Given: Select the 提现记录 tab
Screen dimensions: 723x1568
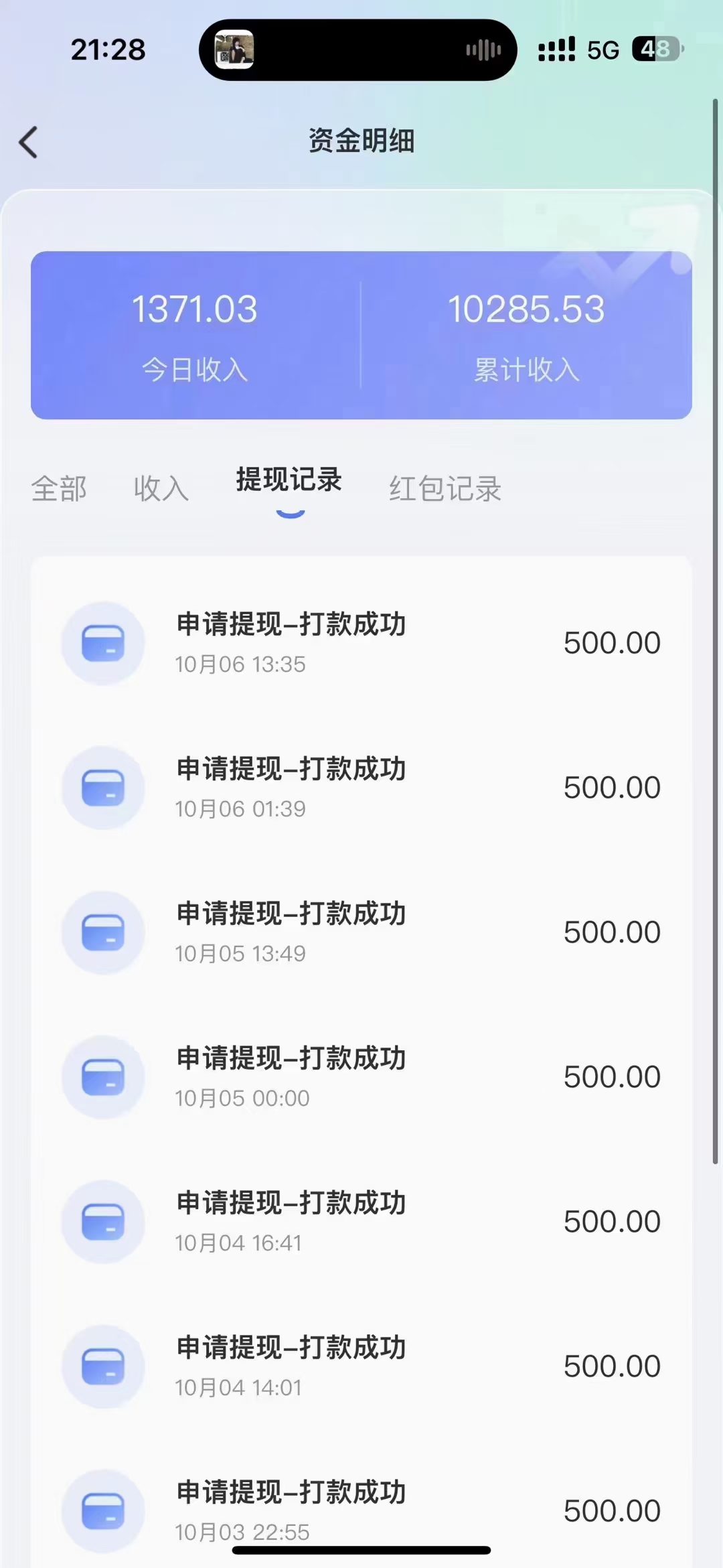Looking at the screenshot, I should pos(289,480).
